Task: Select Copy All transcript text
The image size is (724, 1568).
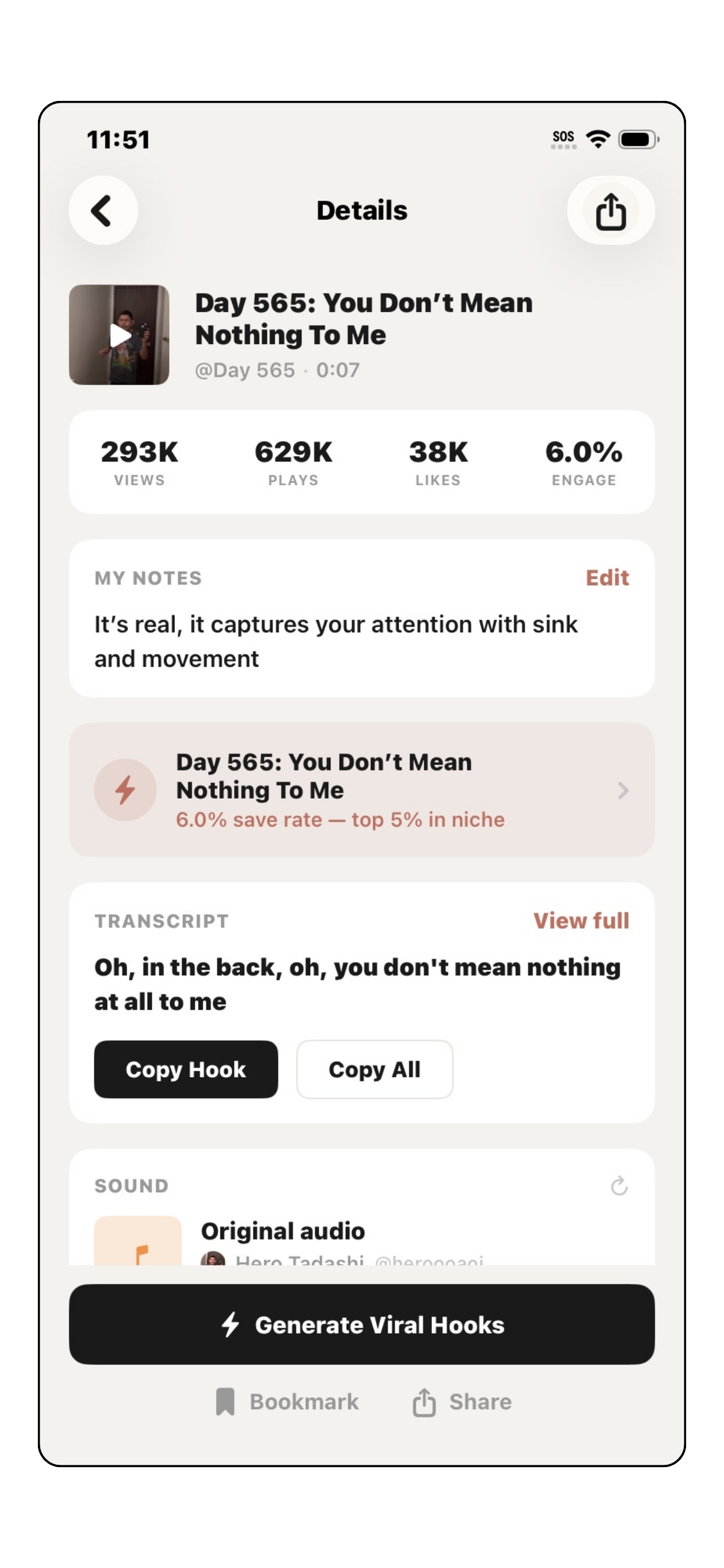Action: 374,1069
